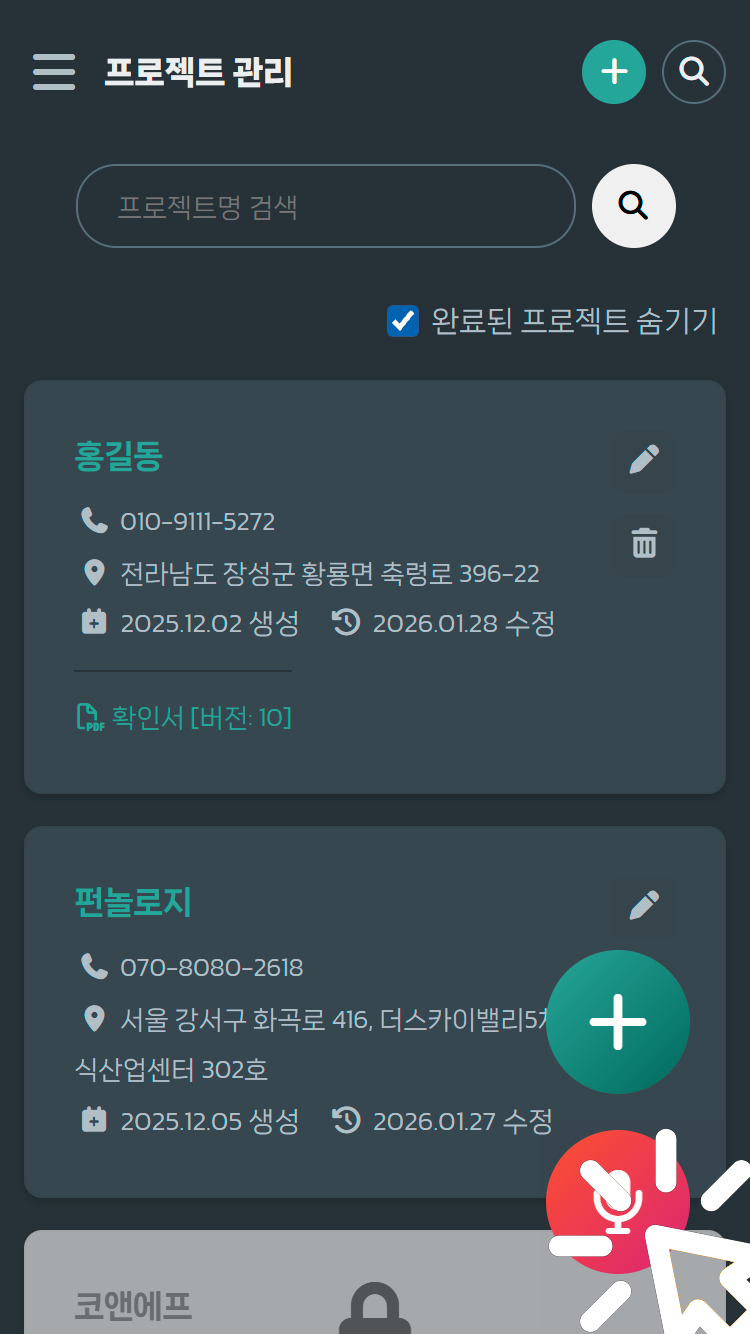
Task: Tap the green plus icon in header
Action: (x=614, y=72)
